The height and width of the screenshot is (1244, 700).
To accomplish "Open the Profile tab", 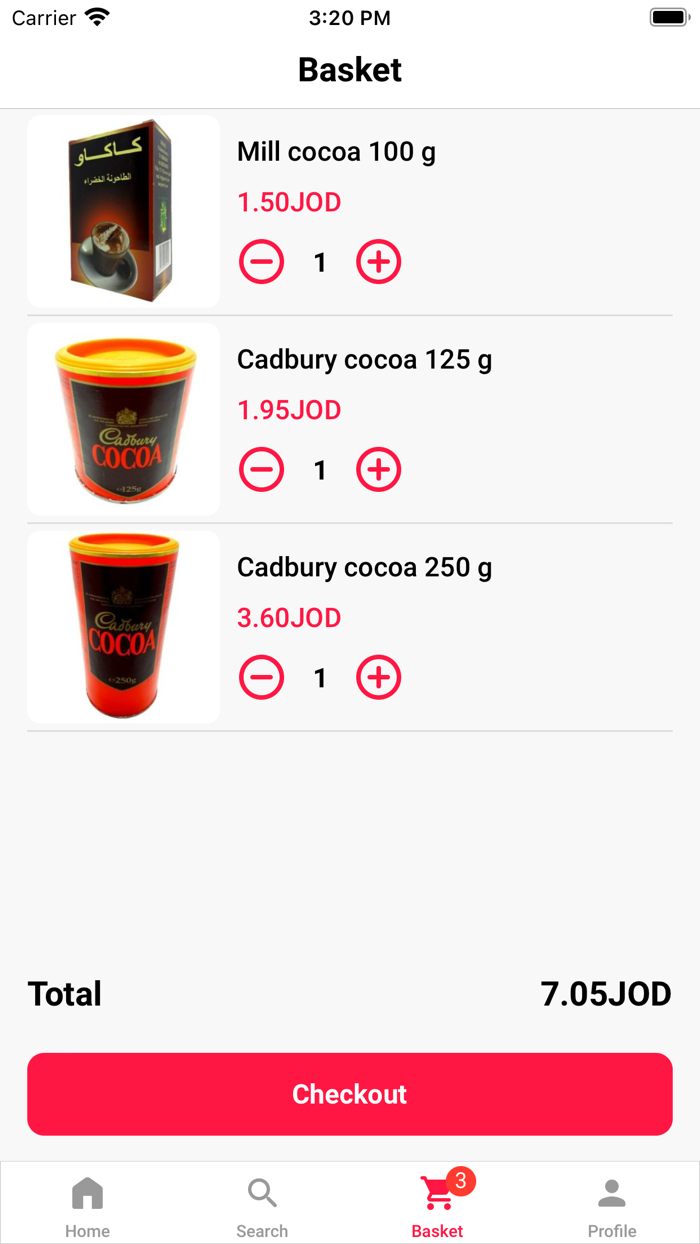I will tap(612, 1204).
